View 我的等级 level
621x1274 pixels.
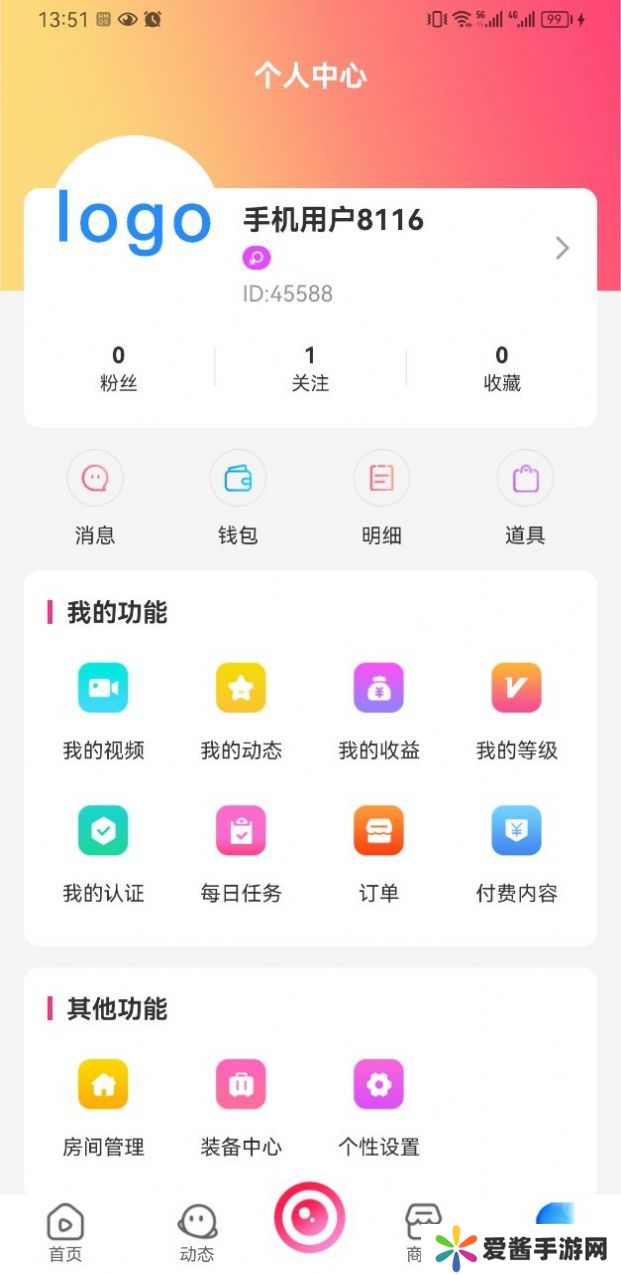pos(516,706)
